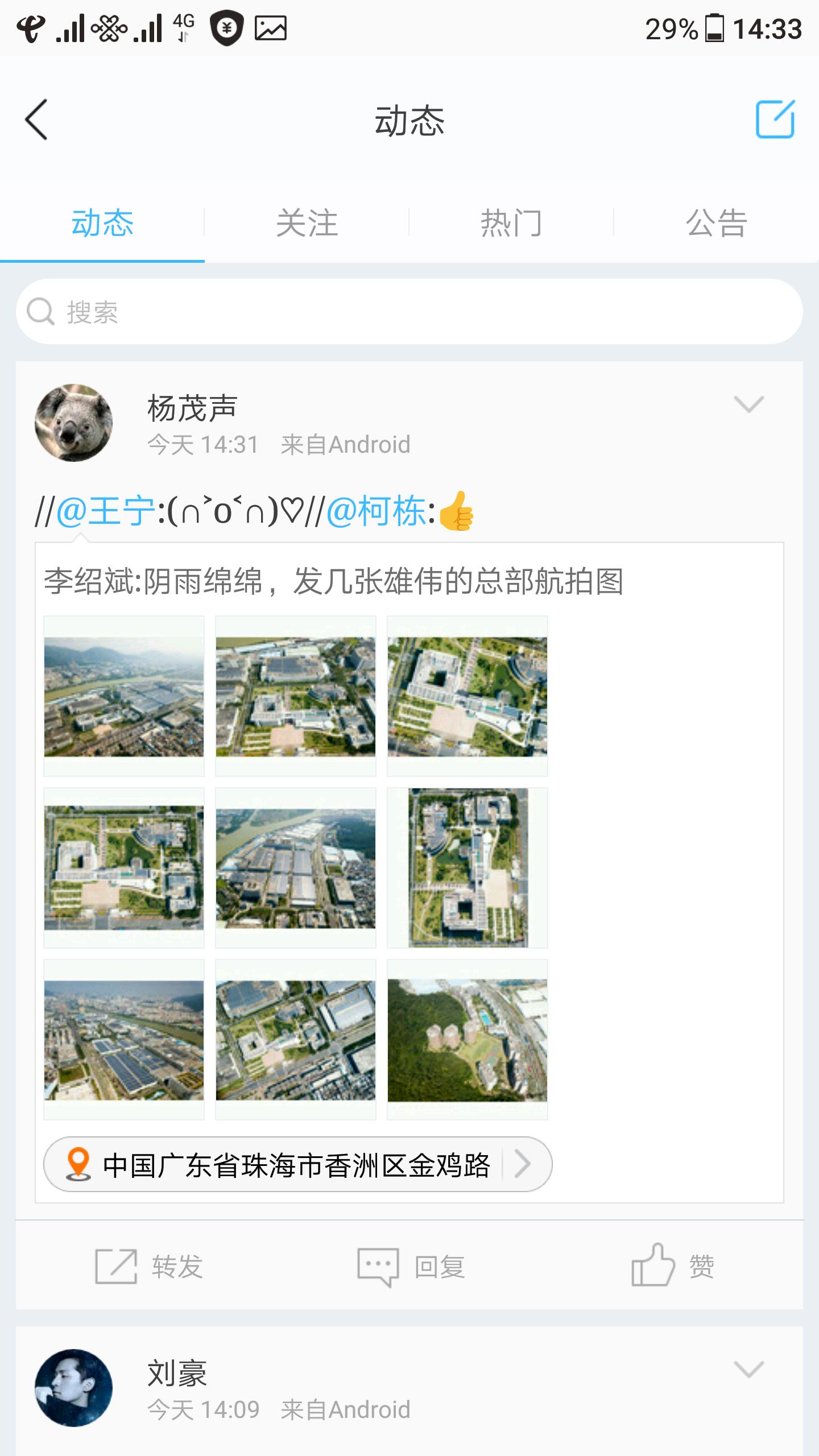The width and height of the screenshot is (819, 1456).
Task: Expand the dropdown on 刘豪's post
Action: tap(748, 1369)
